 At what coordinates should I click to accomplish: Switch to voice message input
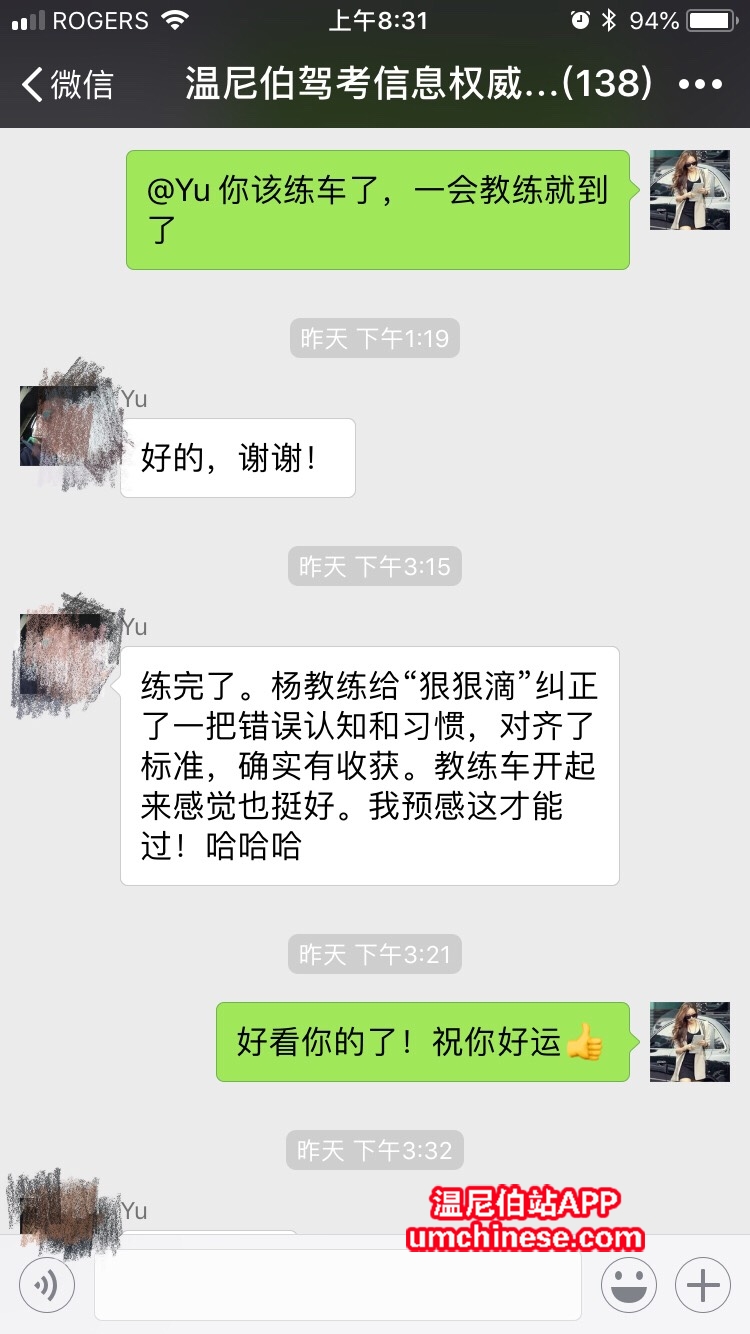47,1285
